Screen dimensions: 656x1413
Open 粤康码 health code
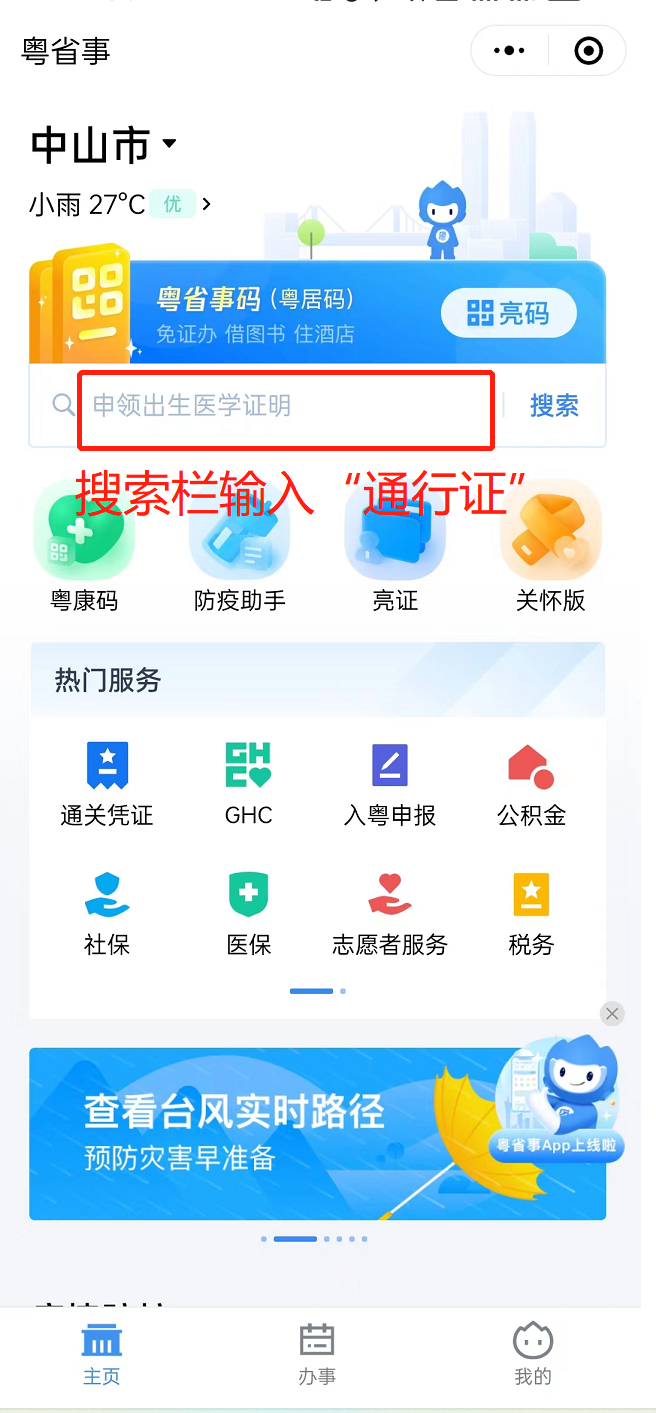click(84, 546)
